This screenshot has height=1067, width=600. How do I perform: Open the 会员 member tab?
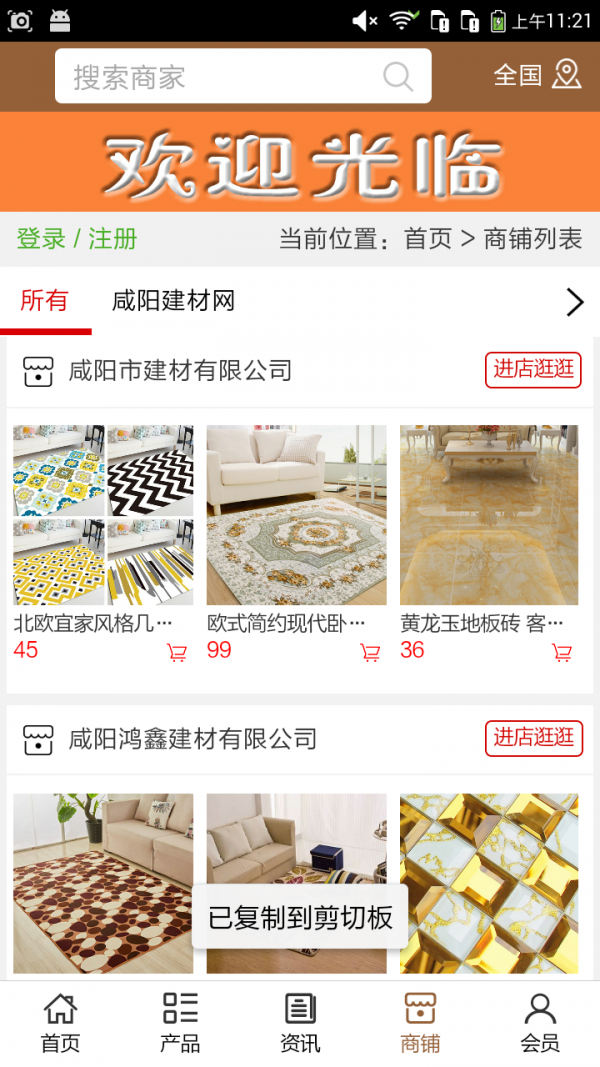coord(540,1023)
